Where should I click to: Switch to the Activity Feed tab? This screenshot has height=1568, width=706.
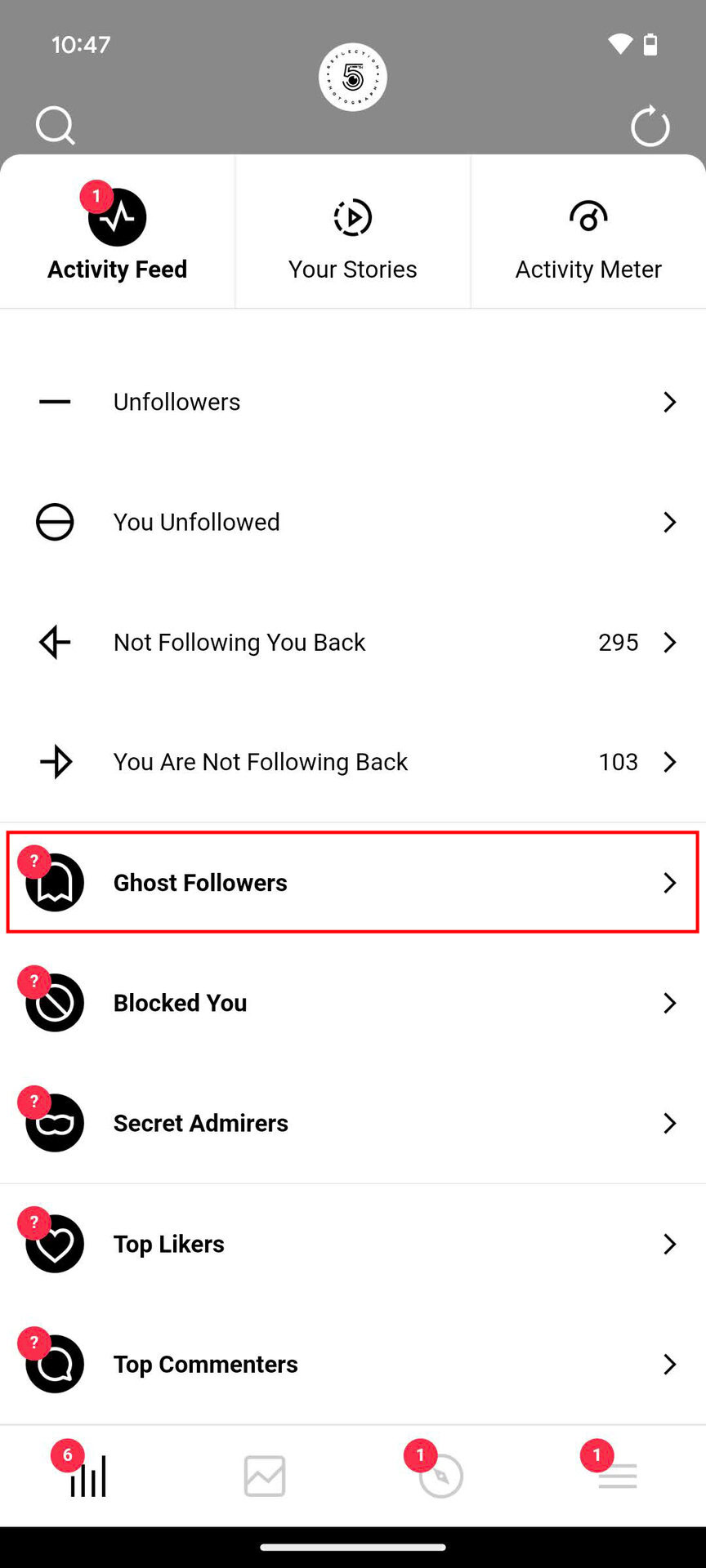(x=118, y=233)
